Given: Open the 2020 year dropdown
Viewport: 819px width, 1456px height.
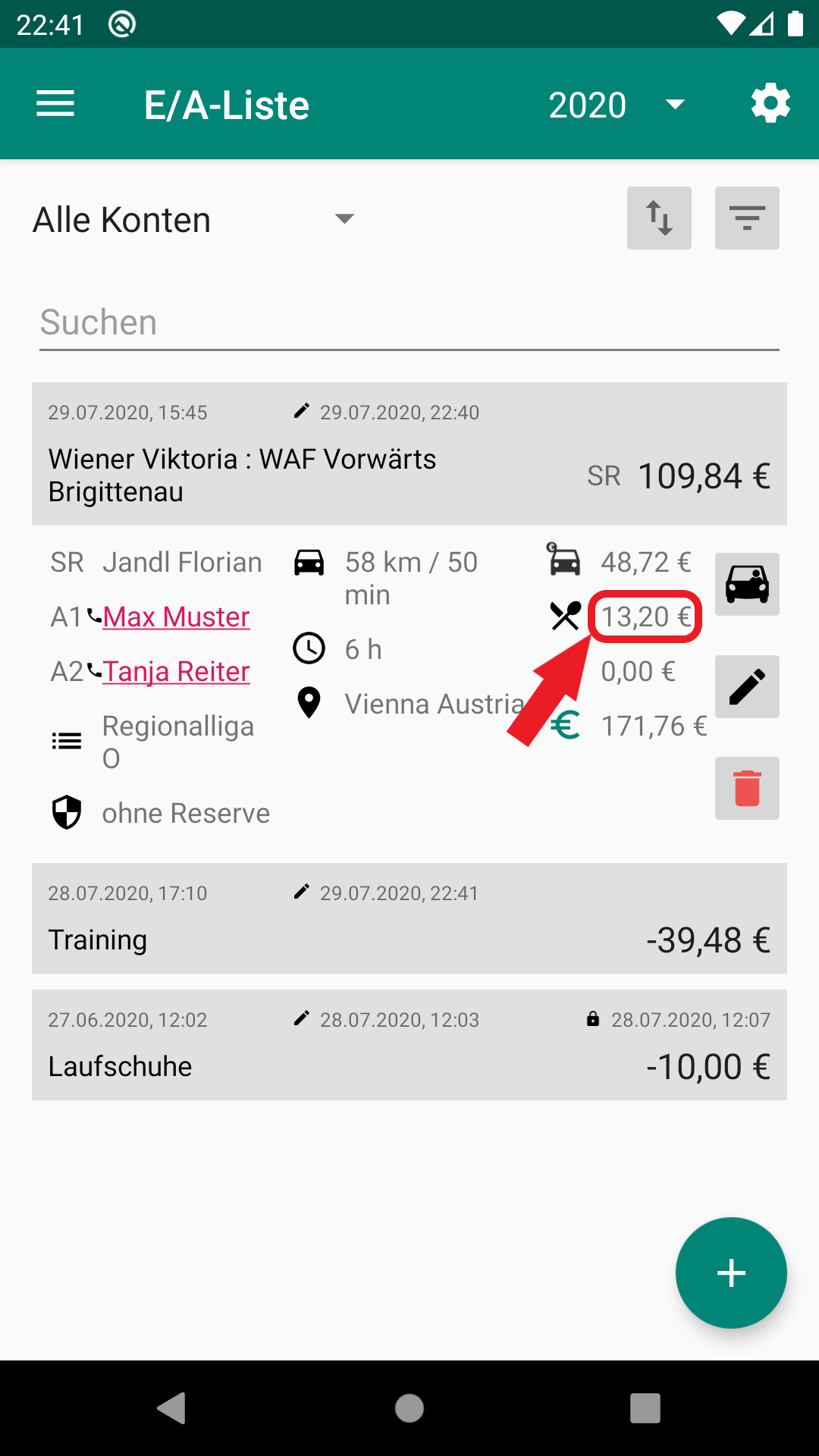Looking at the screenshot, I should [616, 105].
